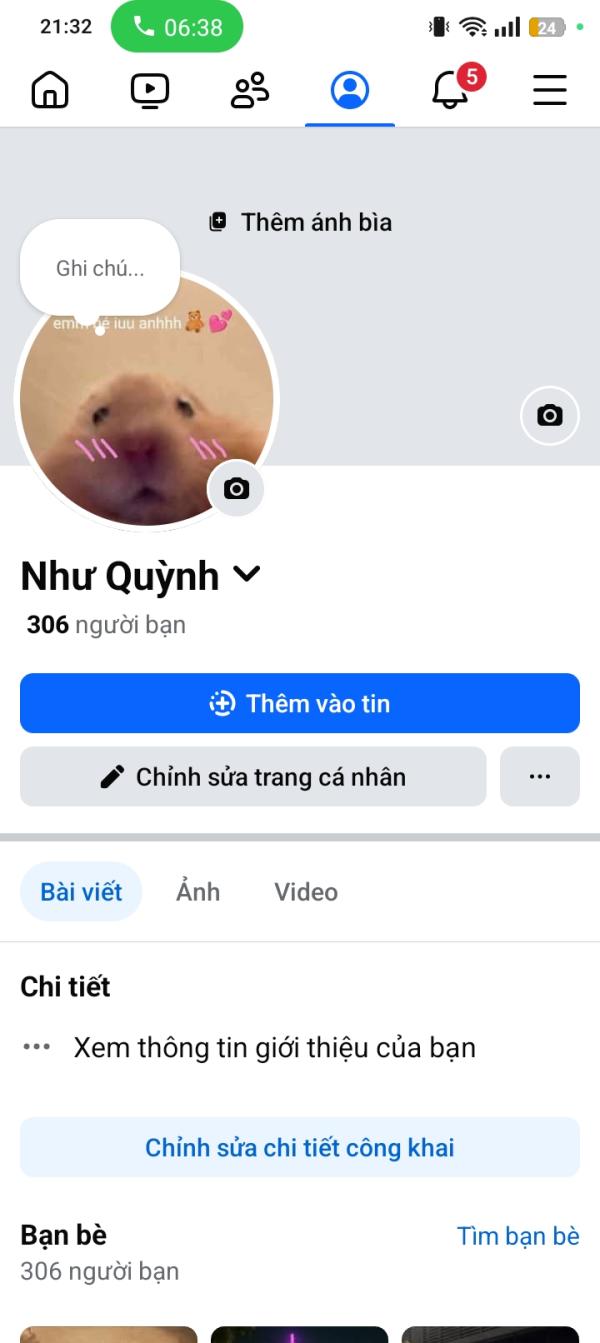Open Xem thông tin giới thiệu của bạn

[x=274, y=1048]
